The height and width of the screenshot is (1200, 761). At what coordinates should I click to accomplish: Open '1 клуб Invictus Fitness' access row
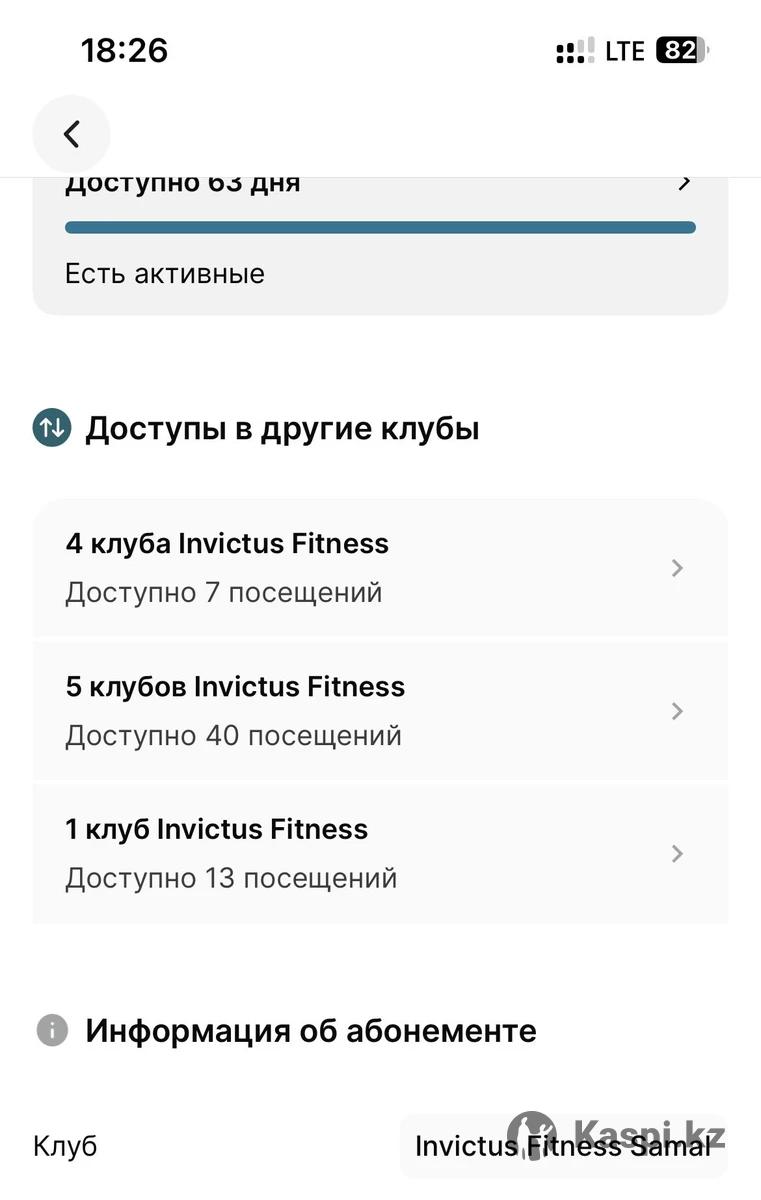pos(380,853)
